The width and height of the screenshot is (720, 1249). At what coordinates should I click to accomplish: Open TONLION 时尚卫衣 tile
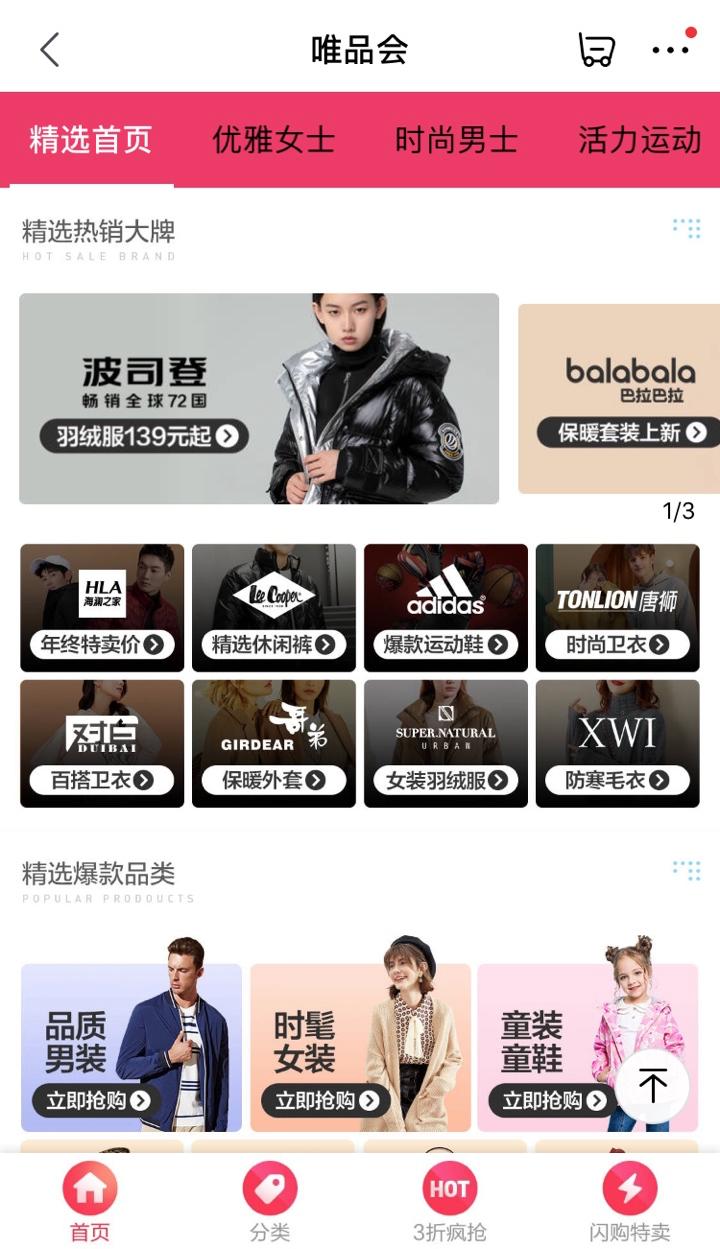click(617, 607)
